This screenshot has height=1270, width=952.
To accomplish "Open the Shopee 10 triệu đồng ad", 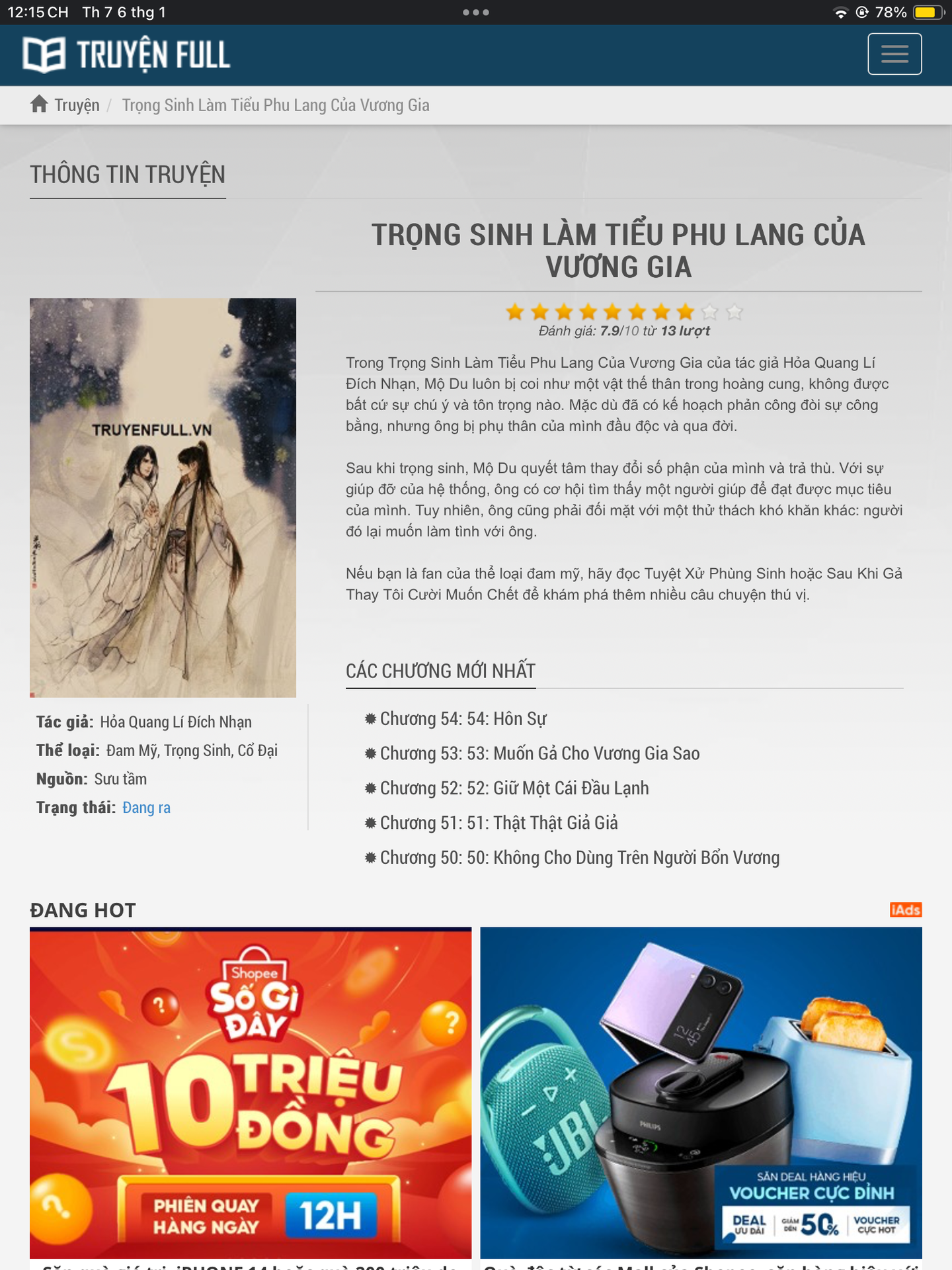I will tap(251, 1091).
